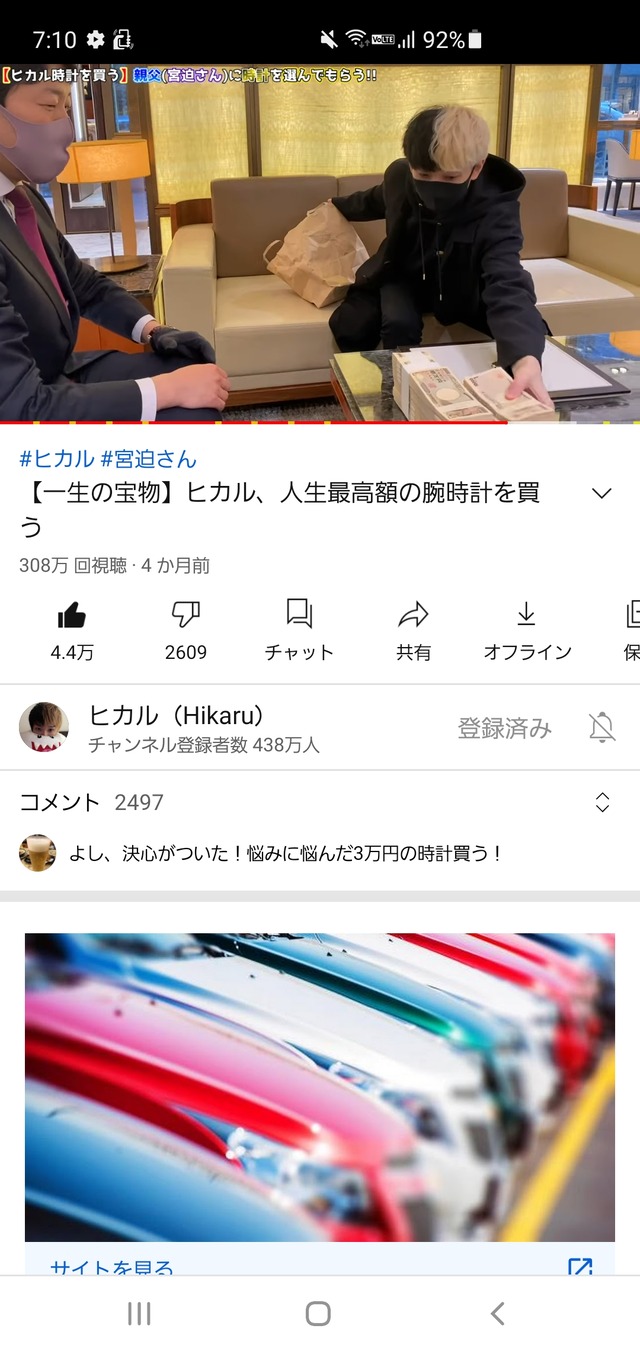Tap the サイトを見る ad link
This screenshot has width=640, height=1351.
112,1265
